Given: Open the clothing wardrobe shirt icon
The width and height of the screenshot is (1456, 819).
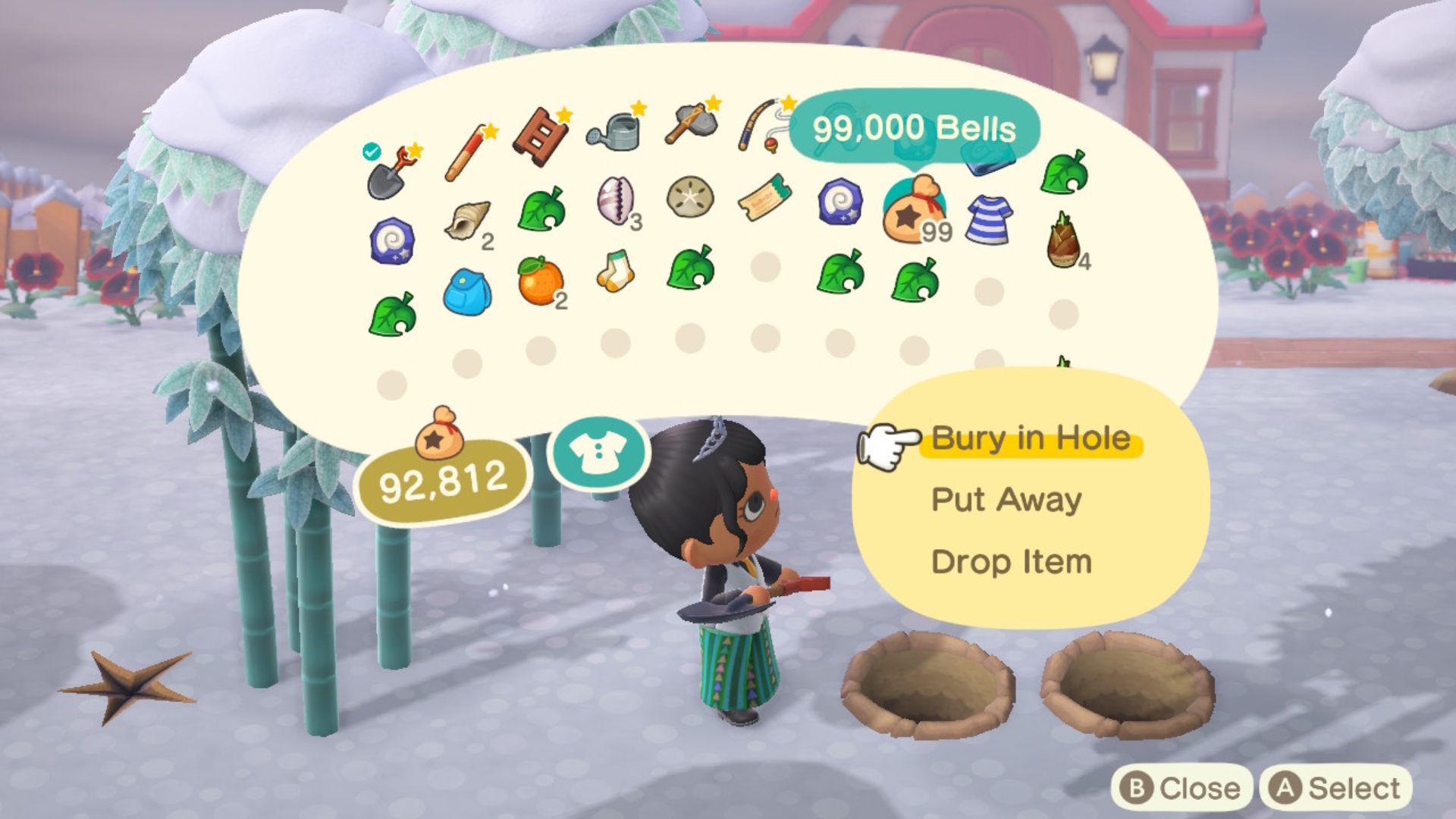Looking at the screenshot, I should pyautogui.click(x=598, y=453).
